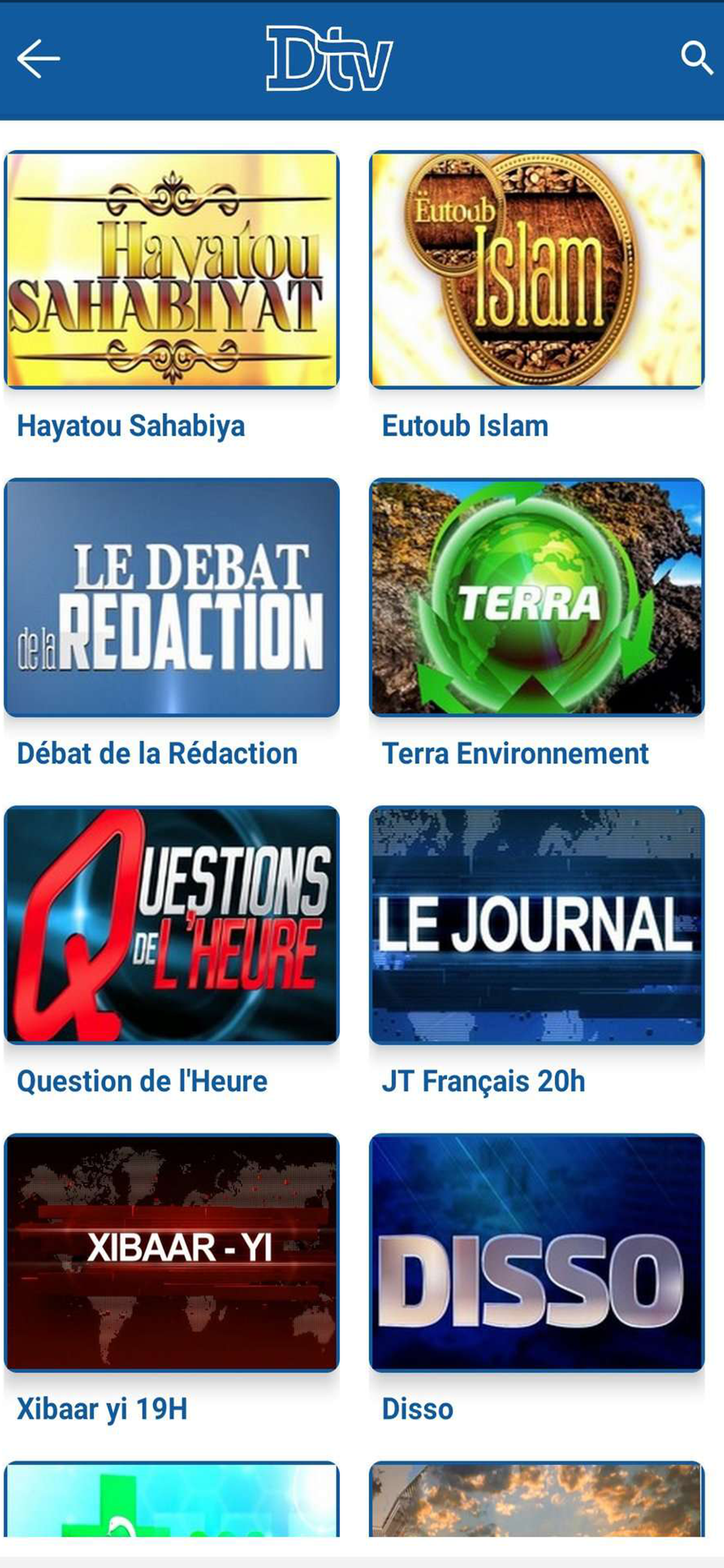
Task: Open Xibaar yi 19H news
Action: [171, 1252]
